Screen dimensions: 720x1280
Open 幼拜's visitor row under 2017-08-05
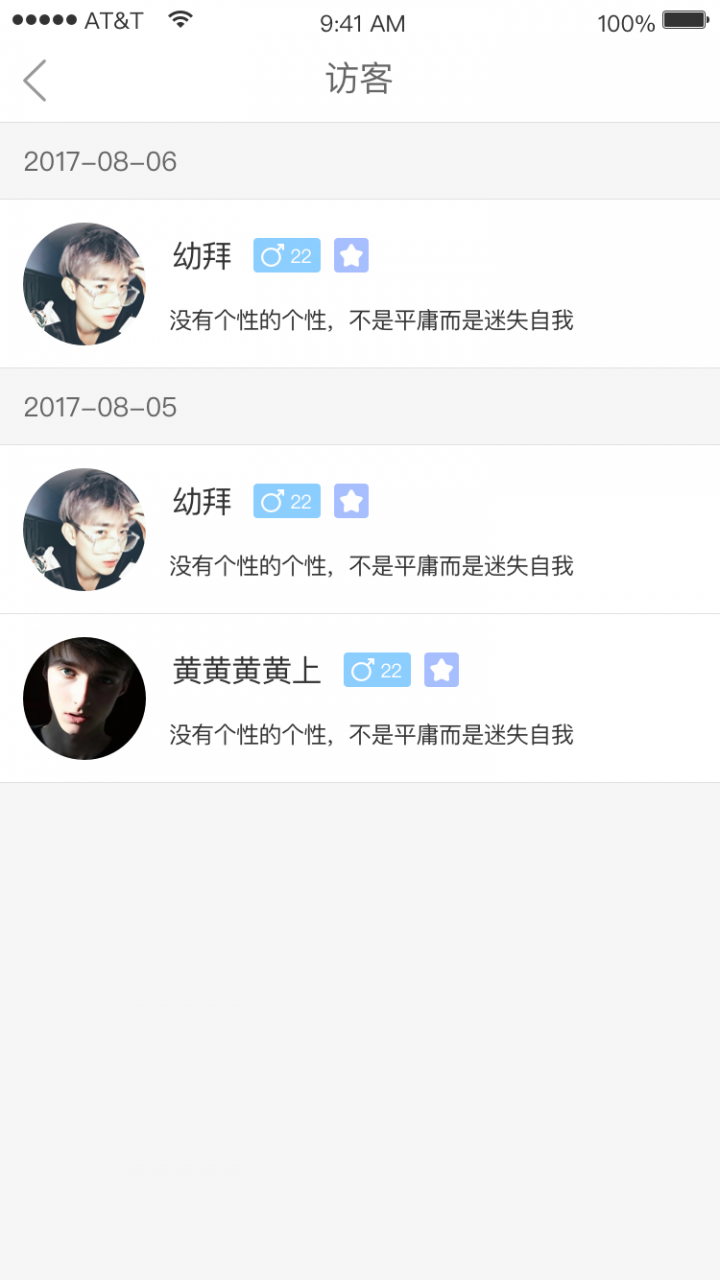360,529
